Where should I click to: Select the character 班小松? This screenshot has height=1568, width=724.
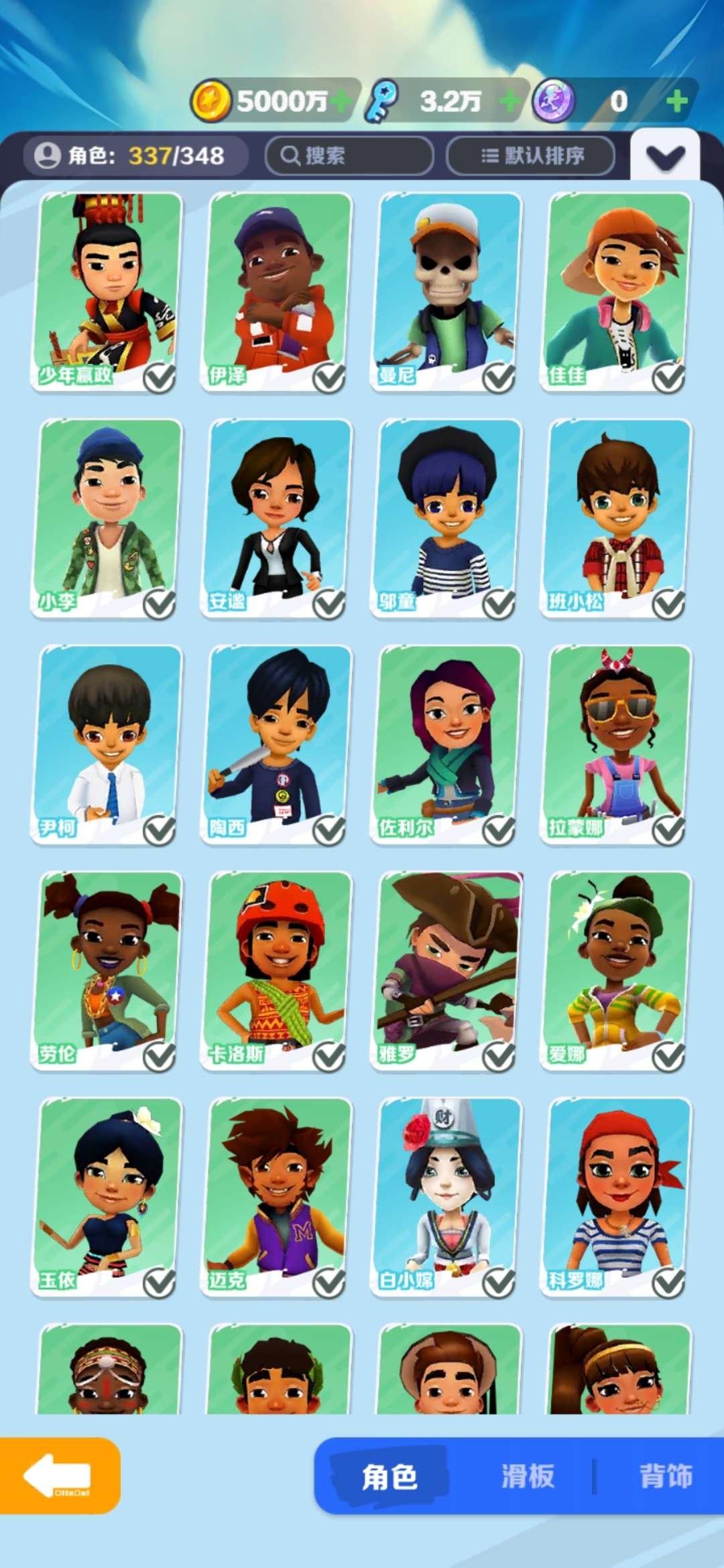[x=616, y=517]
